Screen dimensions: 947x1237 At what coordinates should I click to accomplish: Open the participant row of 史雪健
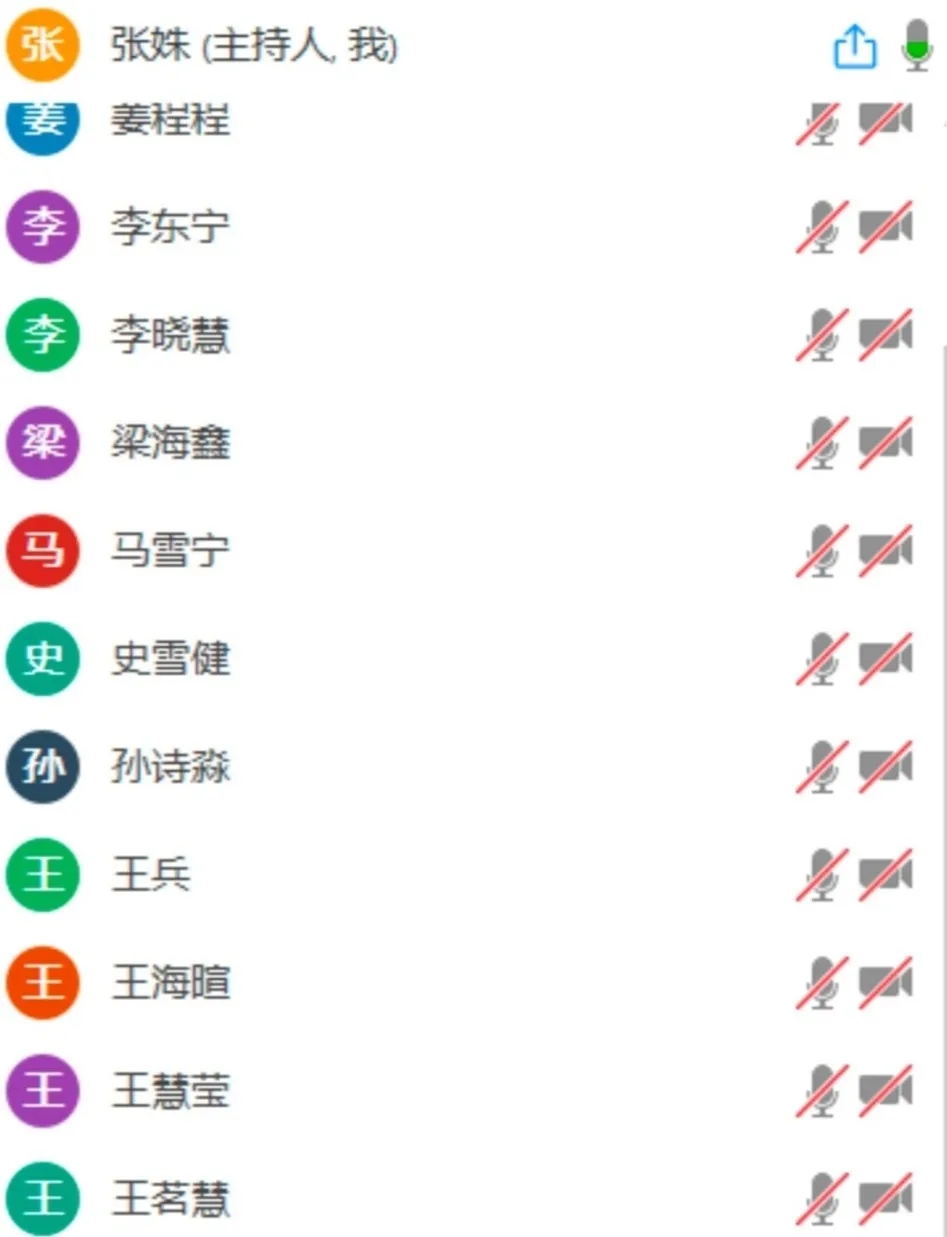point(170,659)
